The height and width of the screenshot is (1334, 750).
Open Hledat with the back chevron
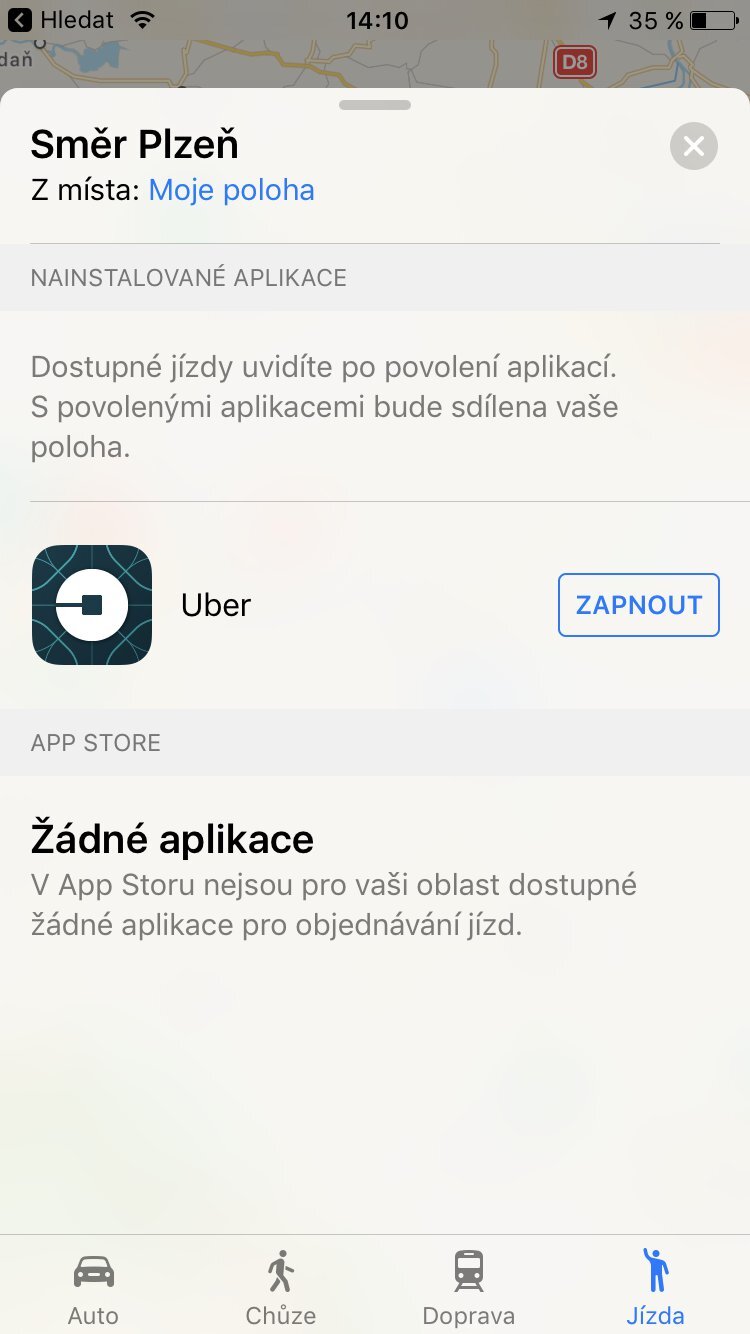click(x=21, y=18)
